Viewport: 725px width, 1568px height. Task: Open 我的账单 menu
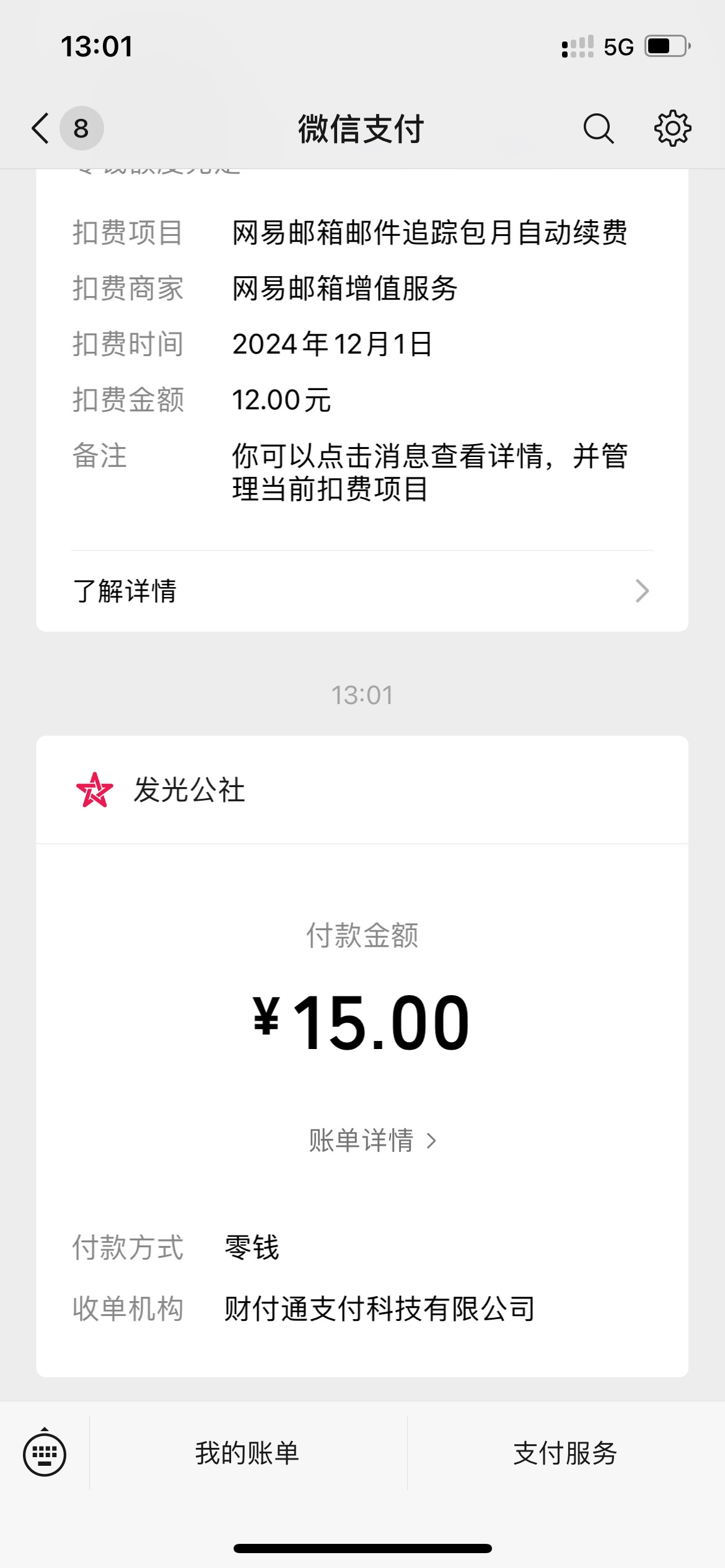248,1453
